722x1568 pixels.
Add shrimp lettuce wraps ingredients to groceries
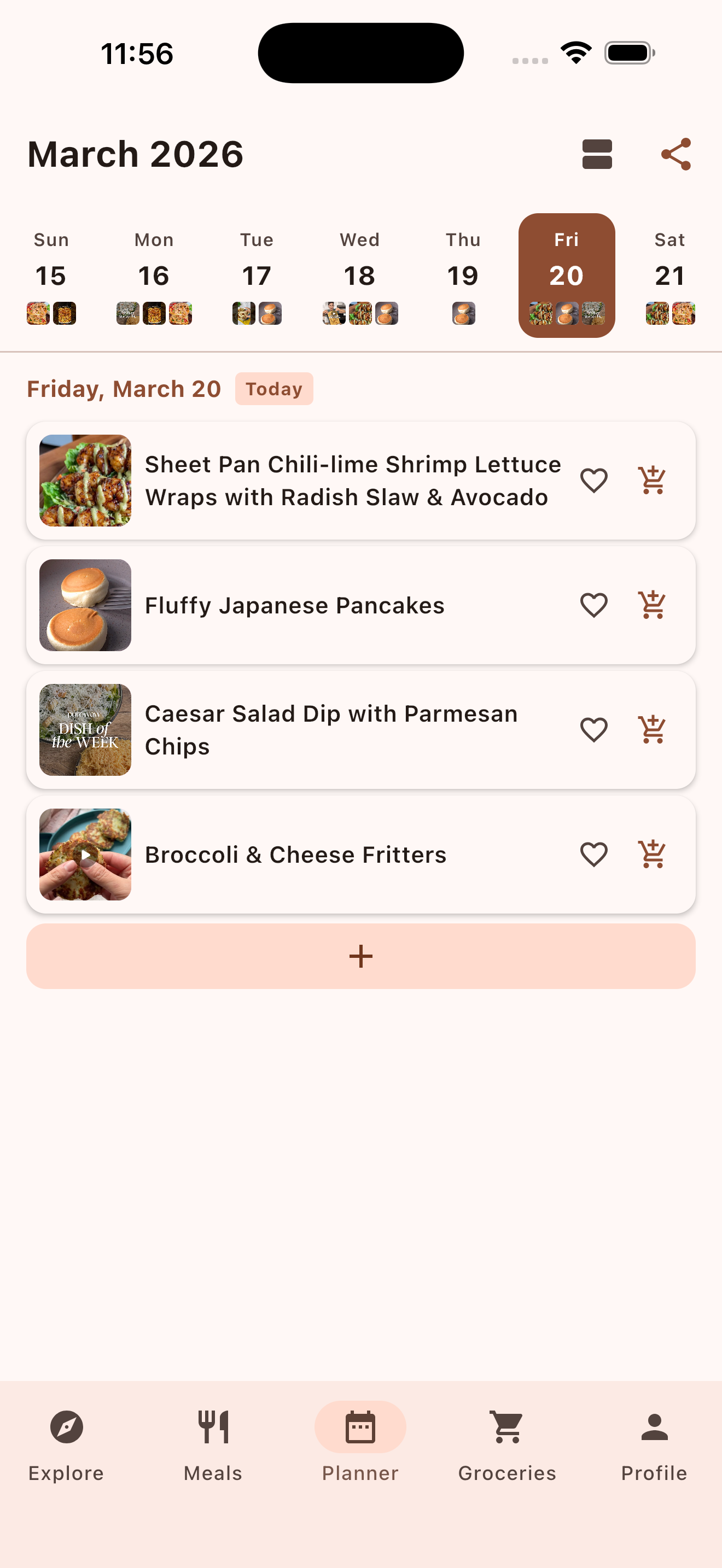point(651,480)
